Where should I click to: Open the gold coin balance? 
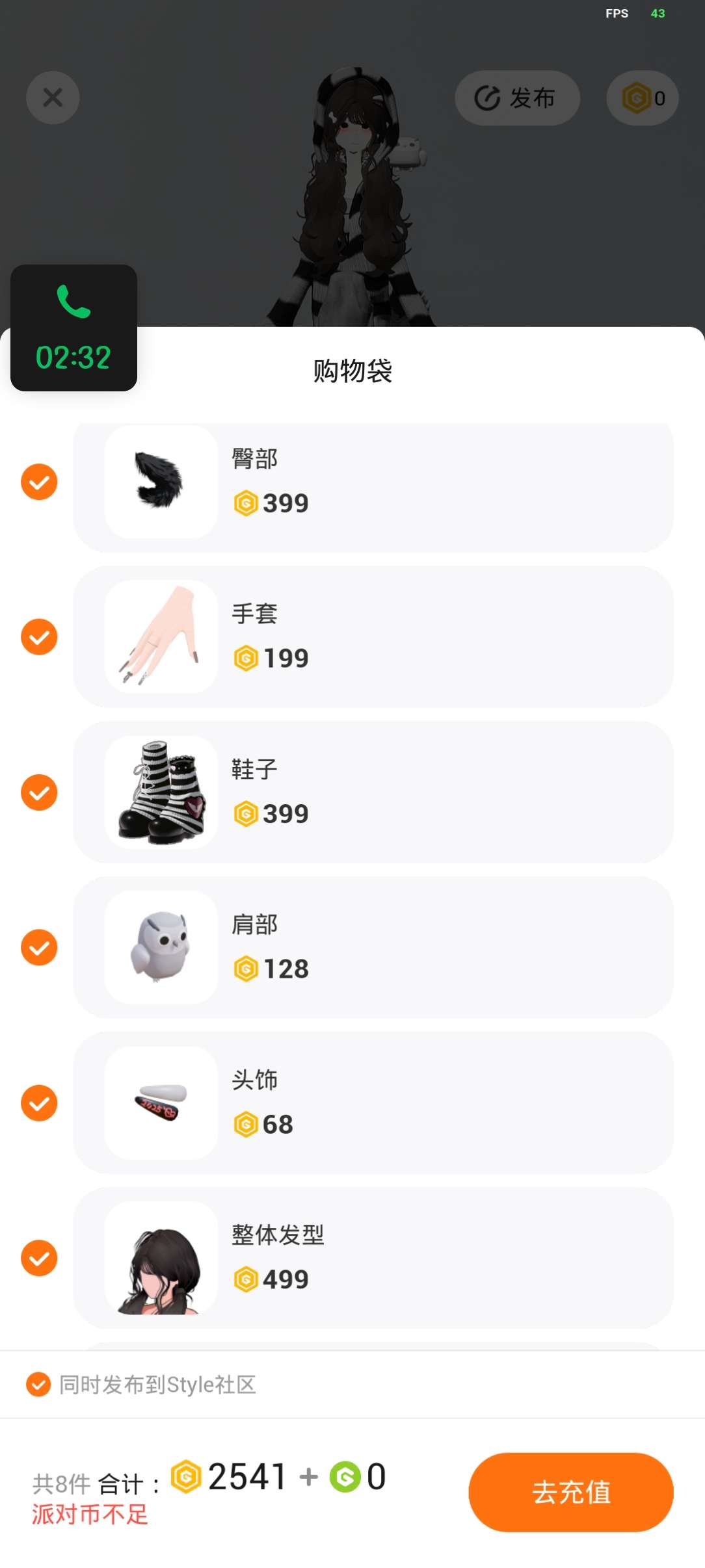point(643,98)
